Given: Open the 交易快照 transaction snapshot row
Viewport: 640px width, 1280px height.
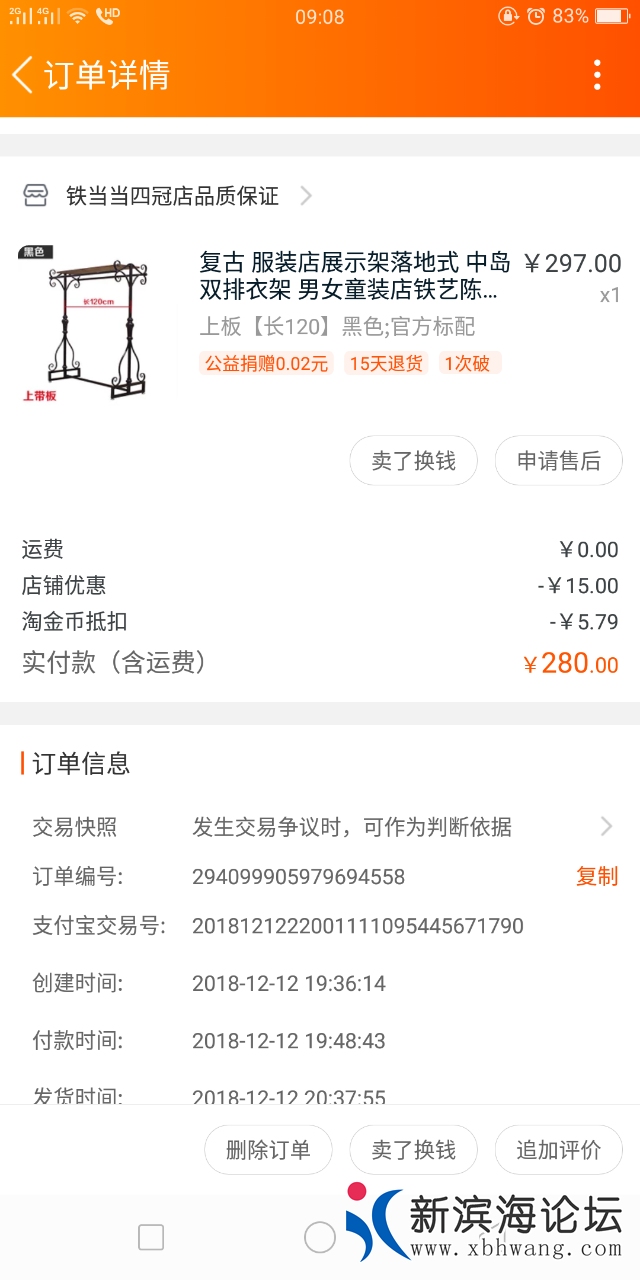Looking at the screenshot, I should 320,827.
